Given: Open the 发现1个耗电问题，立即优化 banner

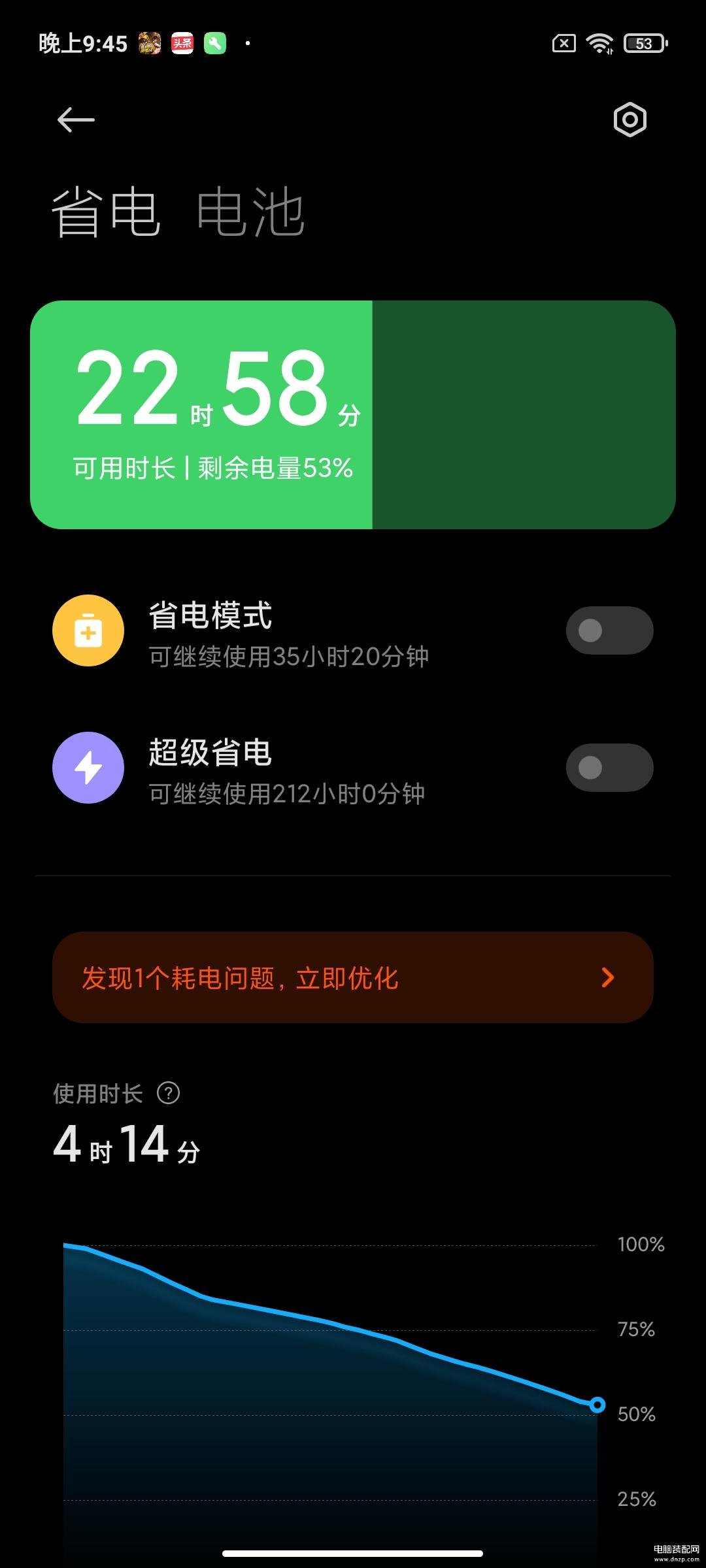Looking at the screenshot, I should tap(353, 977).
